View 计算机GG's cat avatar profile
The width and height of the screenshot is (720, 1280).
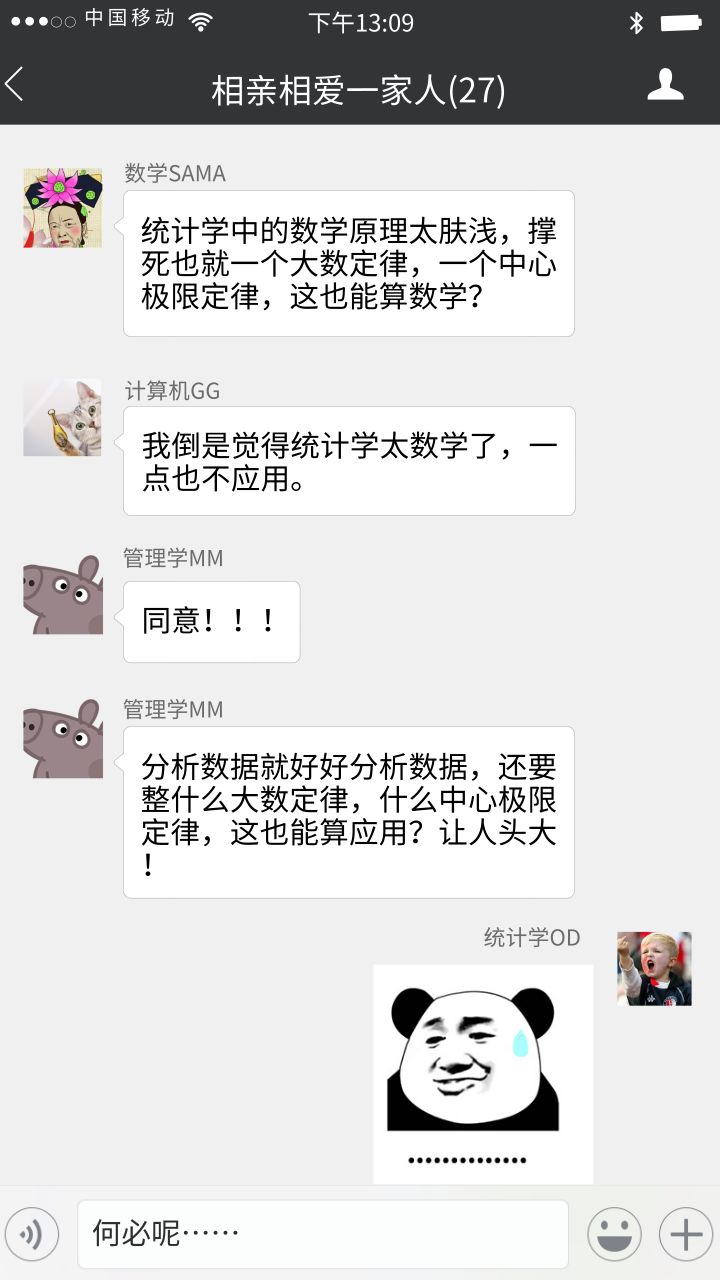click(x=62, y=418)
